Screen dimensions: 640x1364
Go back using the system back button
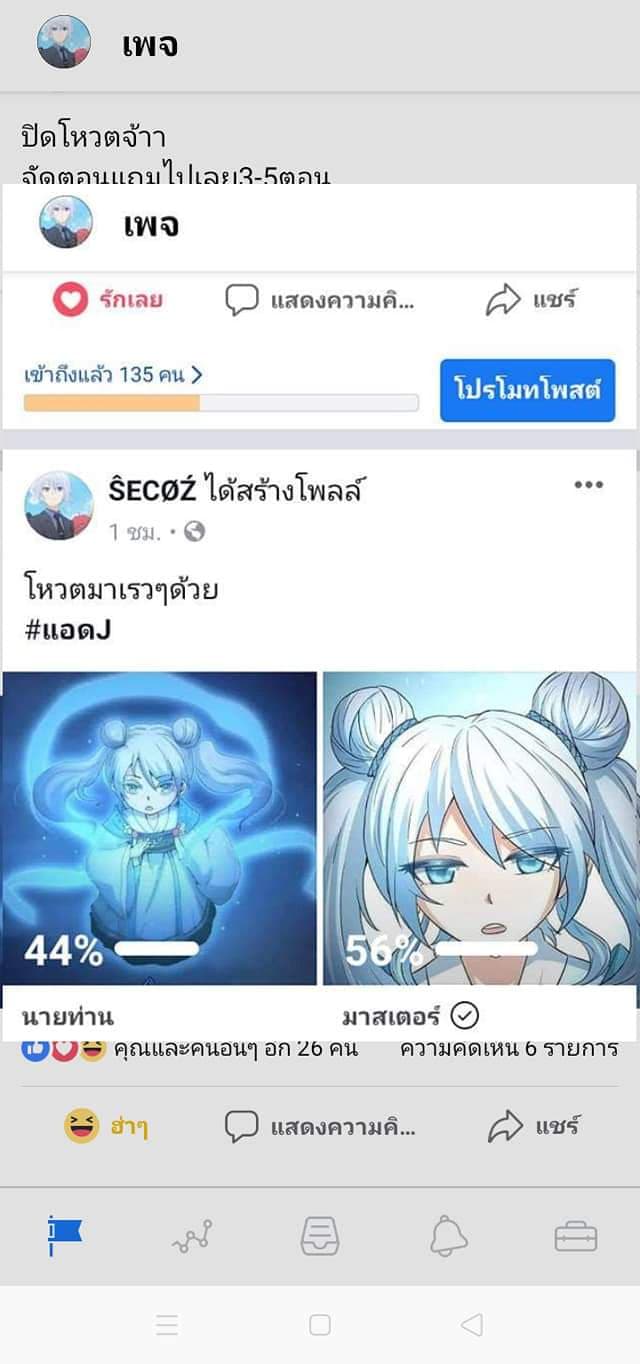point(471,1325)
